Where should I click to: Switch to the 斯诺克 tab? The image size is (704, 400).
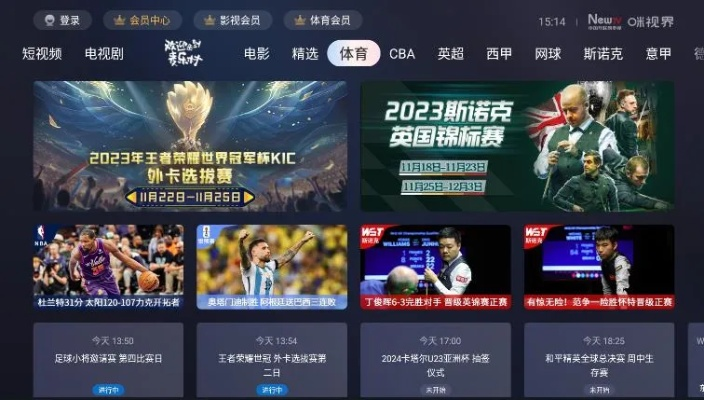click(x=603, y=54)
